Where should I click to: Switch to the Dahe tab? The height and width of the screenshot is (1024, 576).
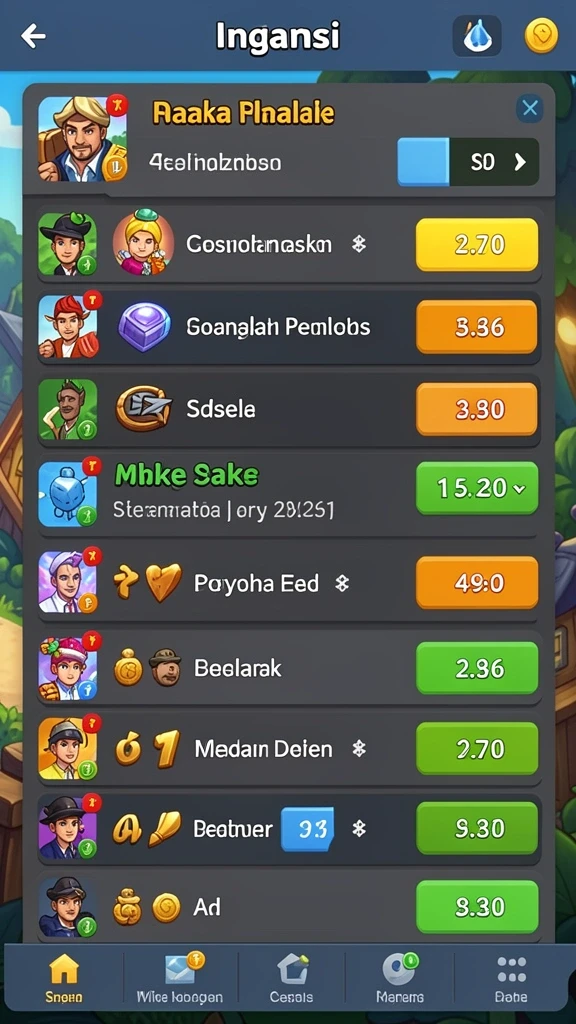511,978
